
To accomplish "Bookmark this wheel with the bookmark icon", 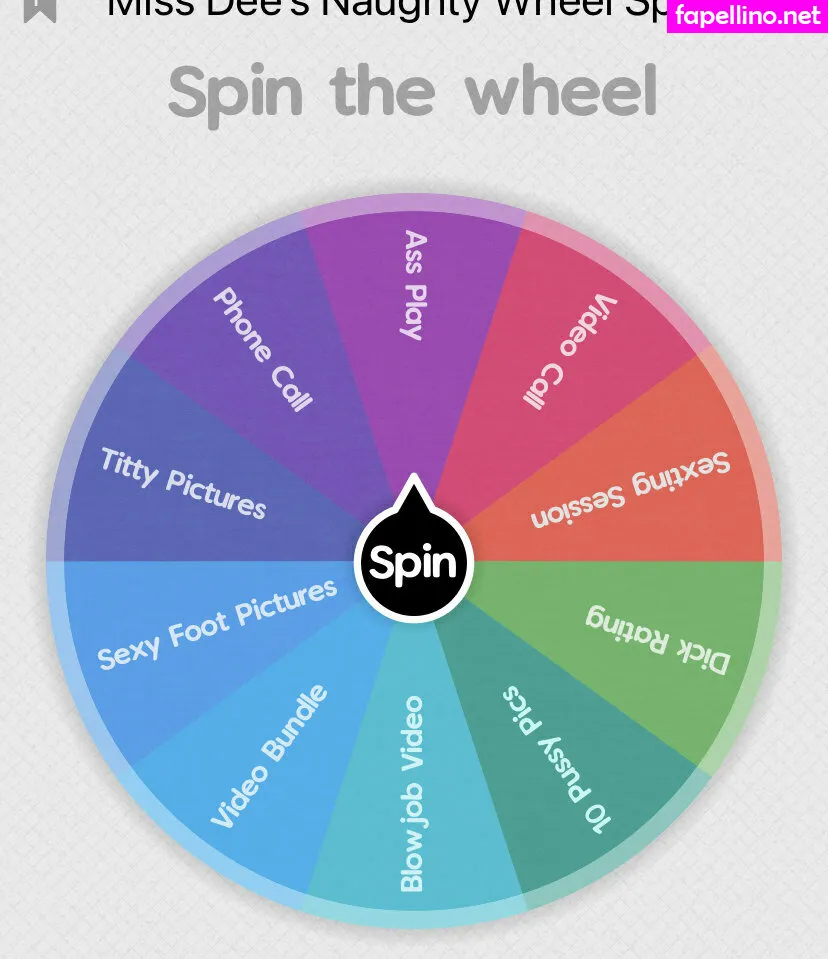I will pyautogui.click(x=40, y=8).
